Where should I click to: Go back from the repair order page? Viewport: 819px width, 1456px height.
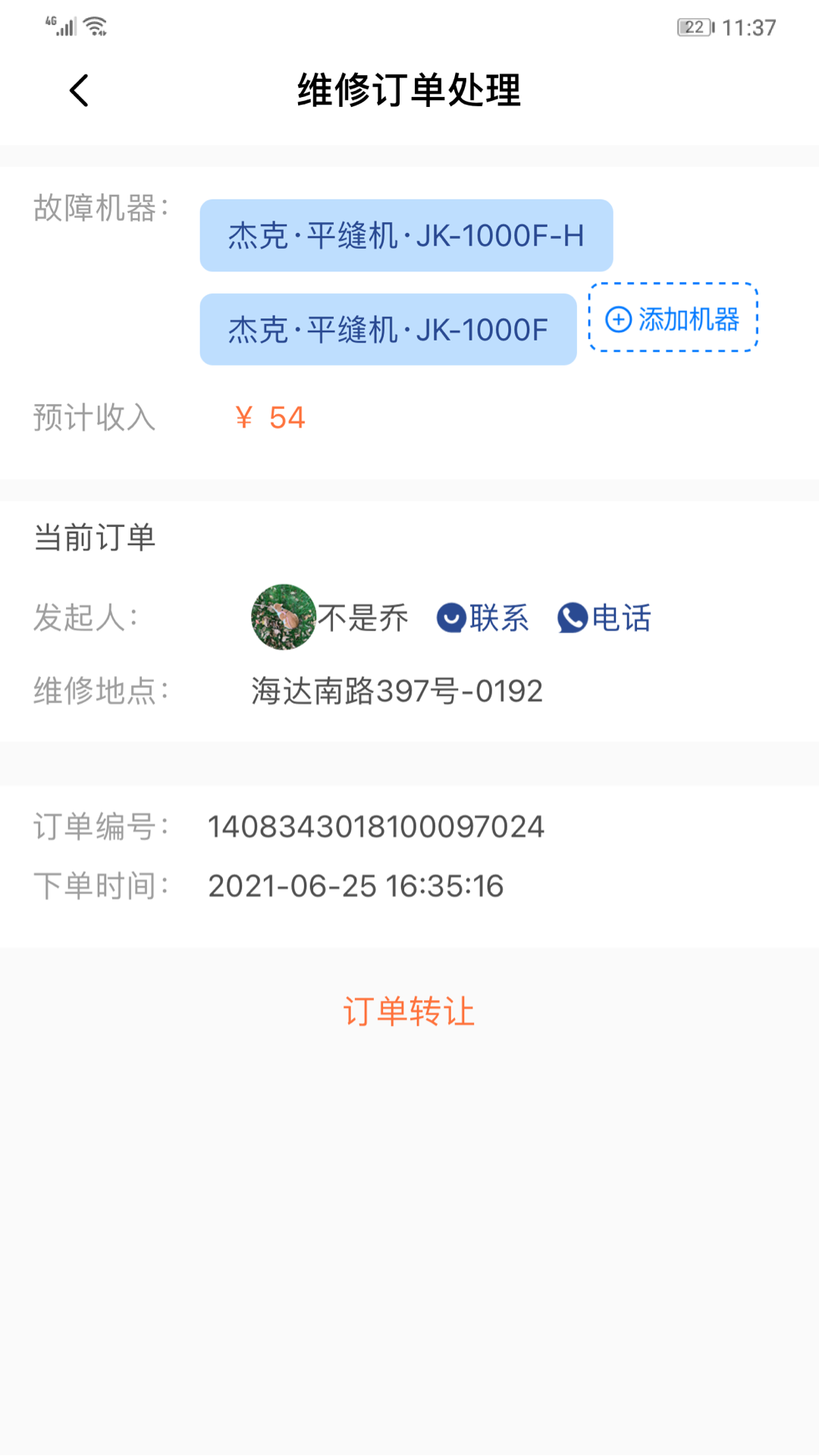[79, 91]
